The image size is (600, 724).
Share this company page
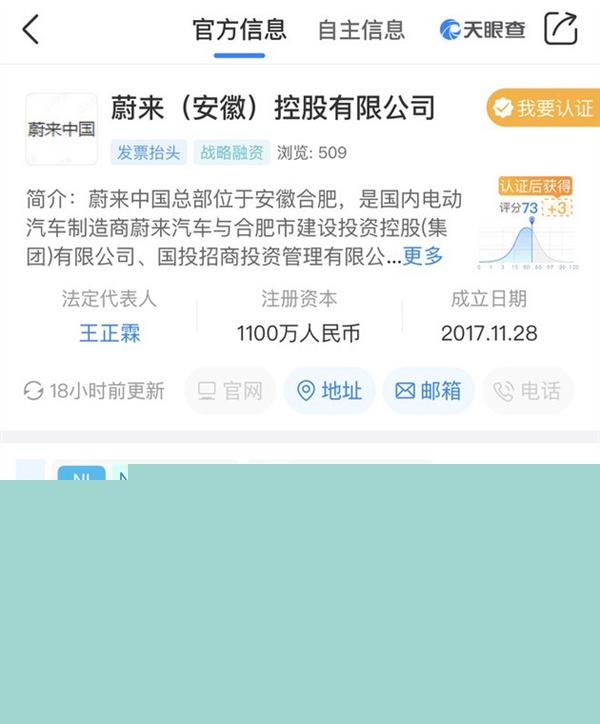point(561,29)
